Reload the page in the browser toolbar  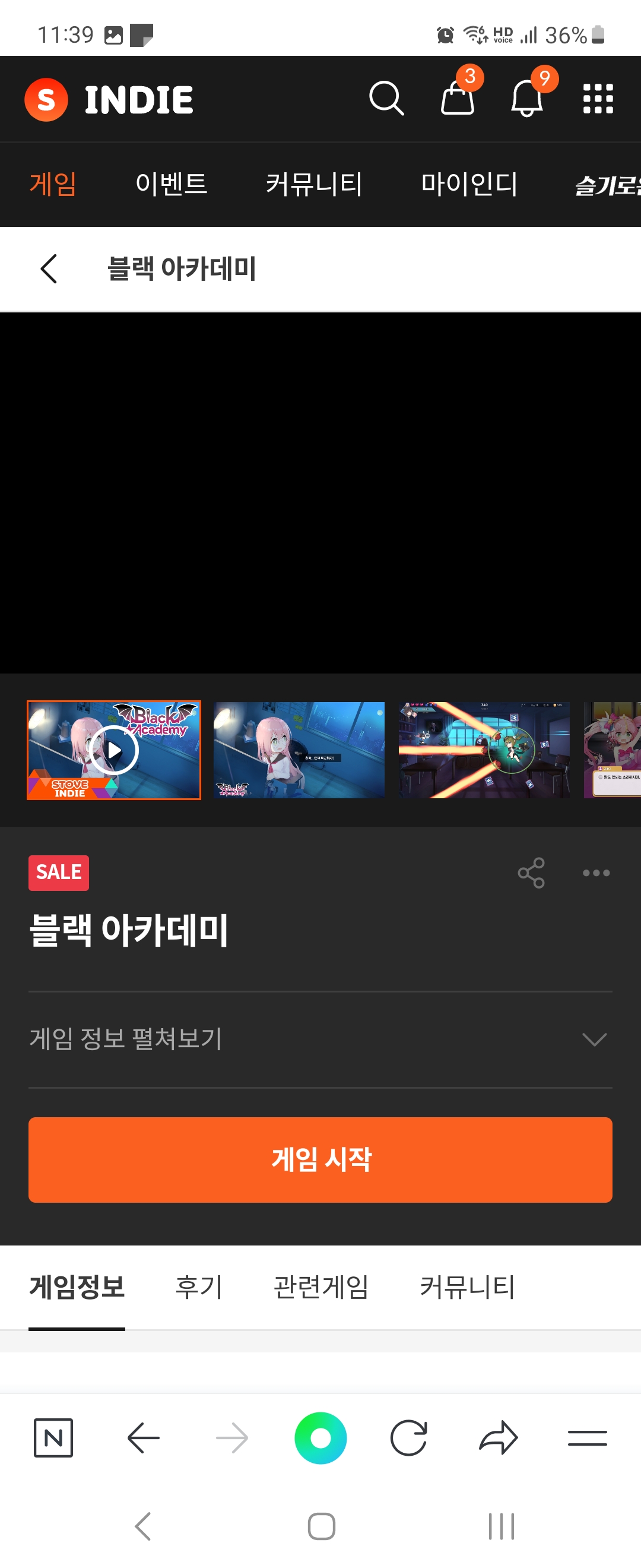coord(409,1438)
